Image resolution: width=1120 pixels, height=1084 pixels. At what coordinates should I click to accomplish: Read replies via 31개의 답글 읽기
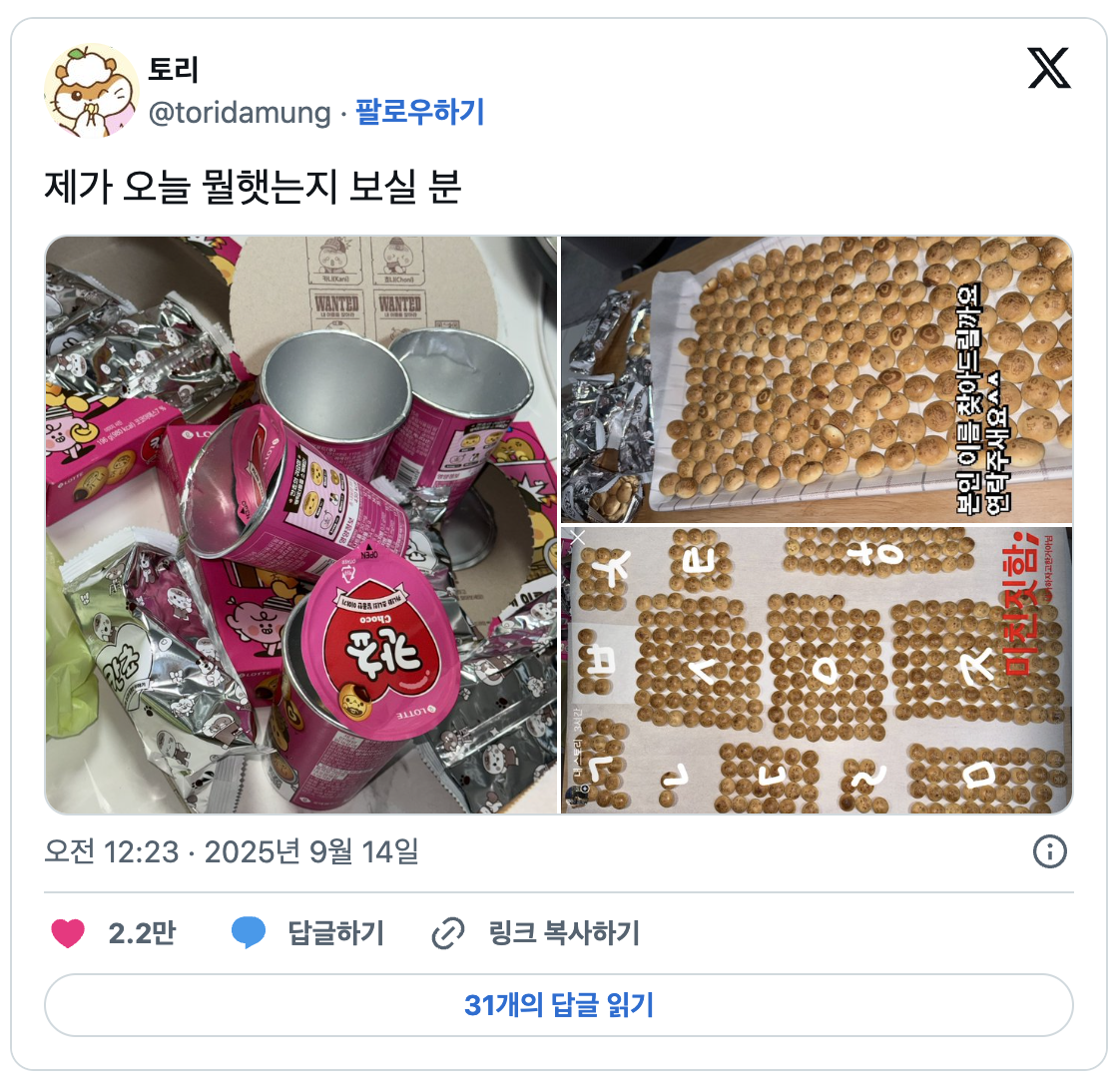click(559, 1005)
